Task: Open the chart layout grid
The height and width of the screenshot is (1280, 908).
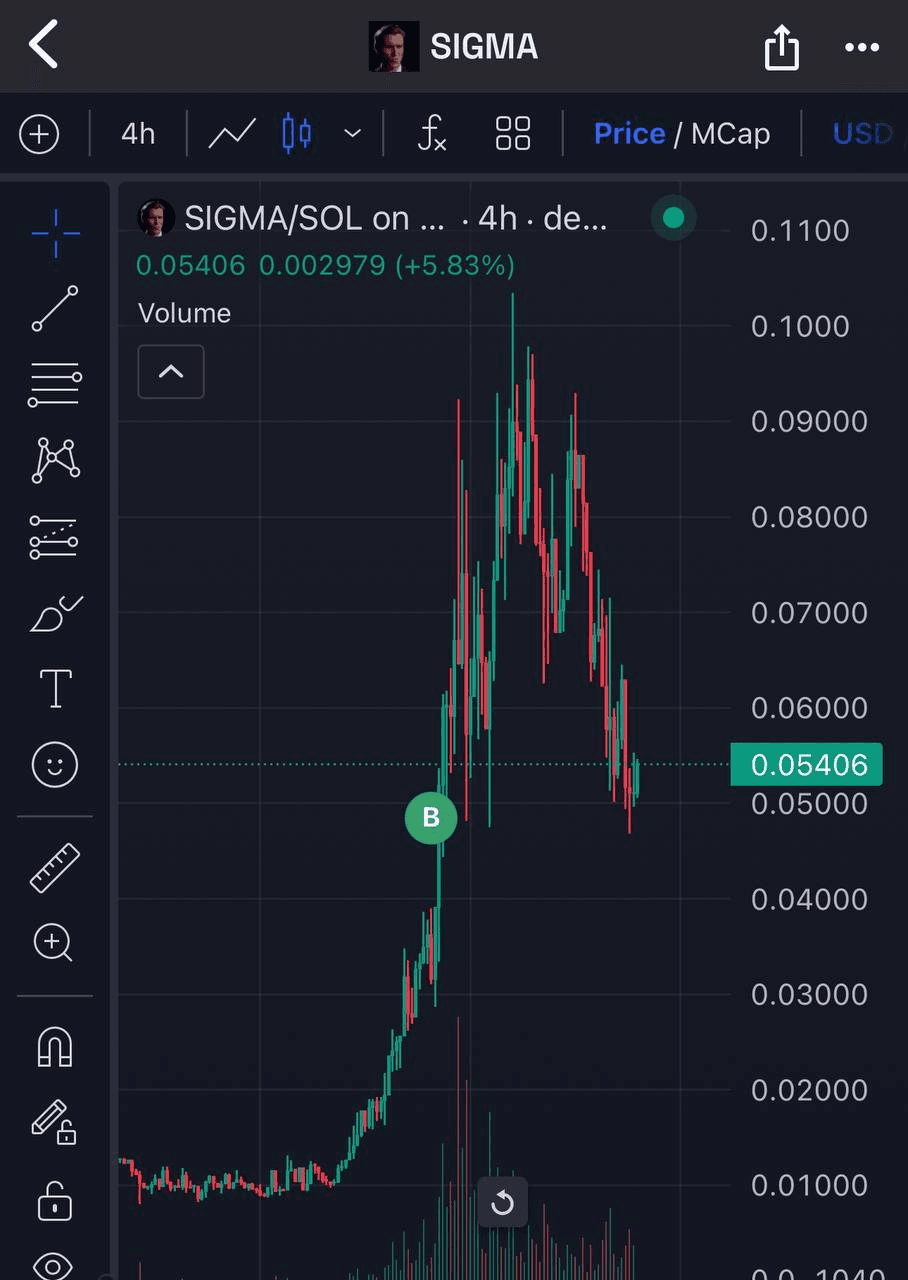Action: 513,134
